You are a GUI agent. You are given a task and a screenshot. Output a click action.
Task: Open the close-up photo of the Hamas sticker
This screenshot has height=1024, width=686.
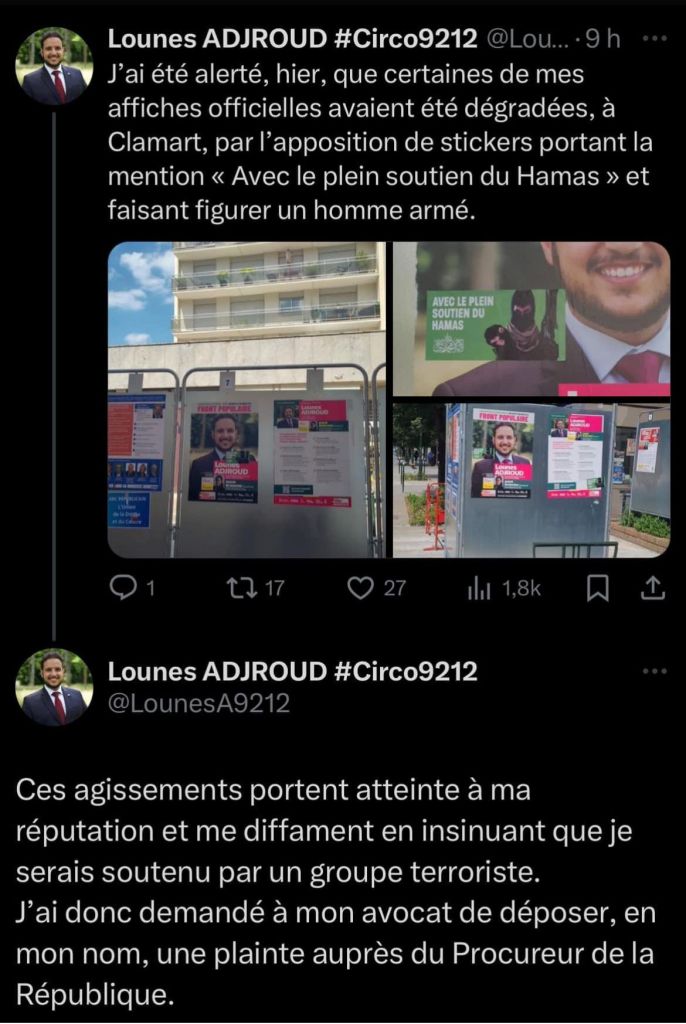tap(531, 319)
